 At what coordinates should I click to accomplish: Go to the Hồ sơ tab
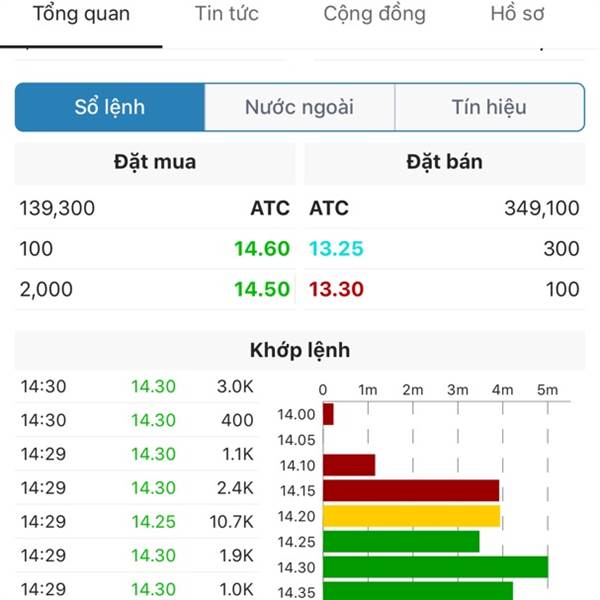click(517, 15)
